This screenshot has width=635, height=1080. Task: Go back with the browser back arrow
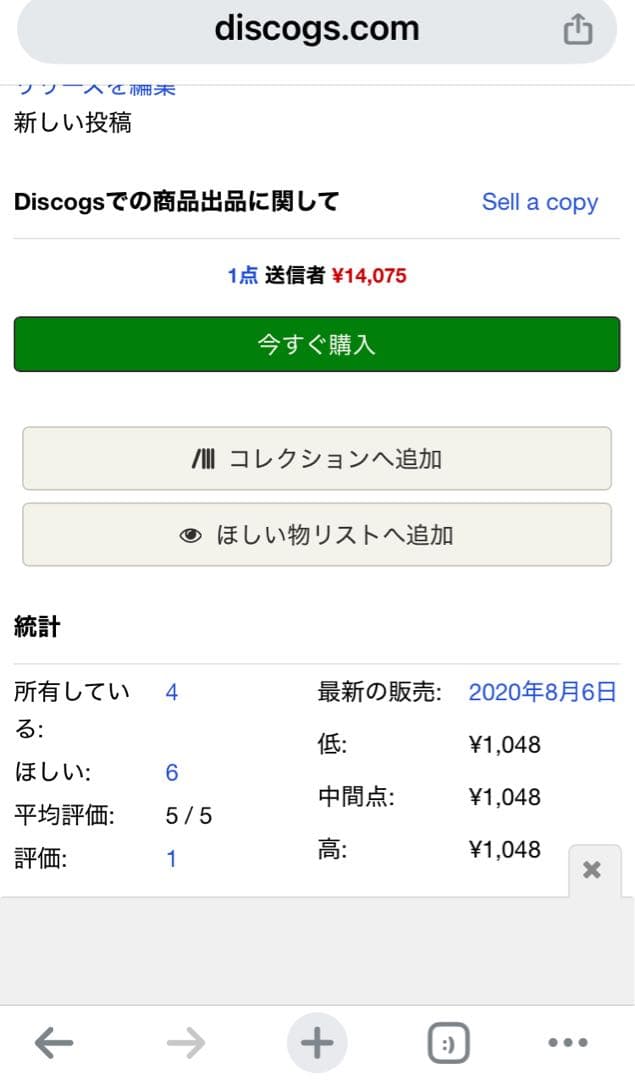tap(54, 1044)
